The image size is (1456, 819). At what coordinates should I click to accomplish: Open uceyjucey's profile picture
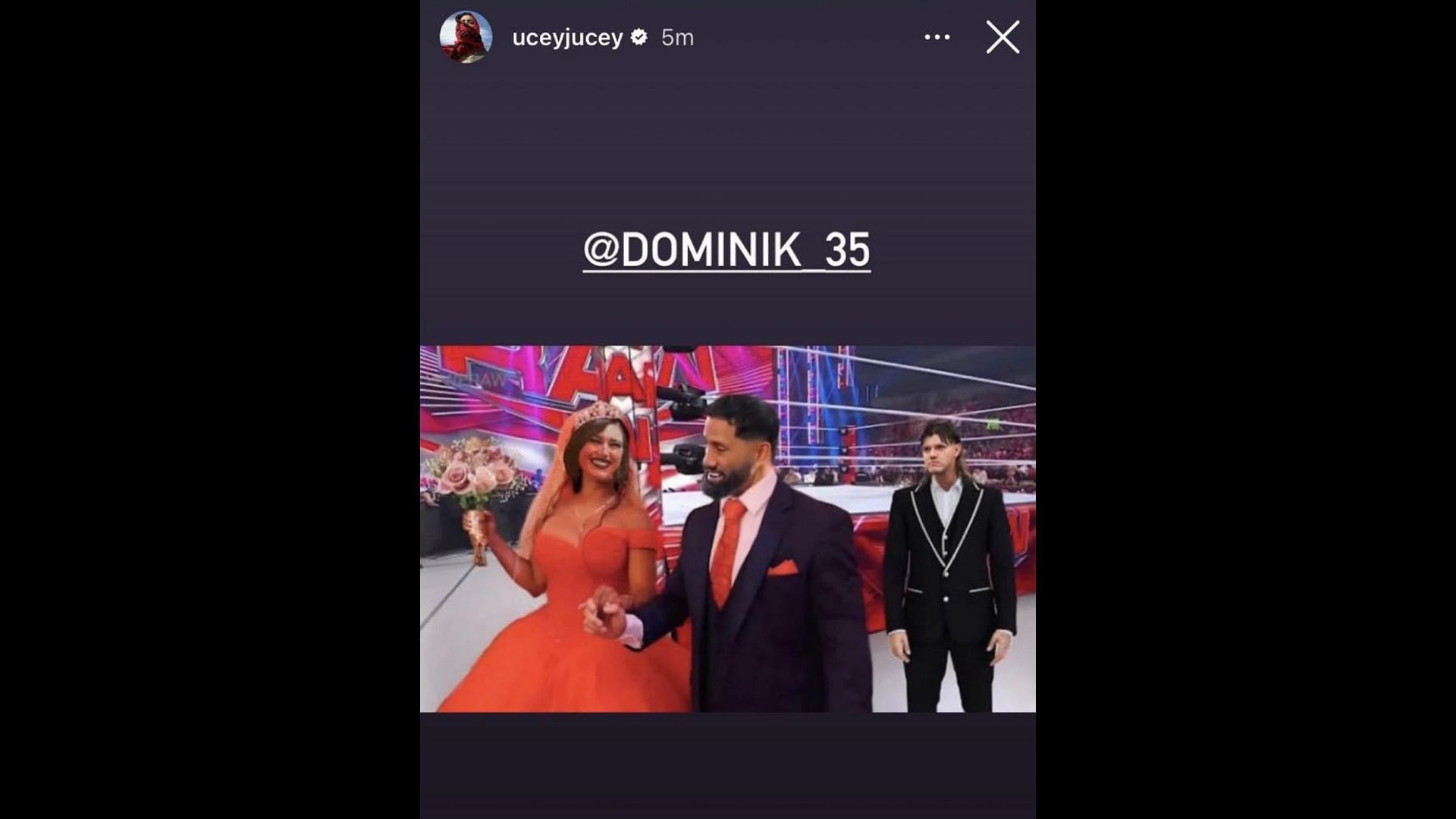coord(466,37)
